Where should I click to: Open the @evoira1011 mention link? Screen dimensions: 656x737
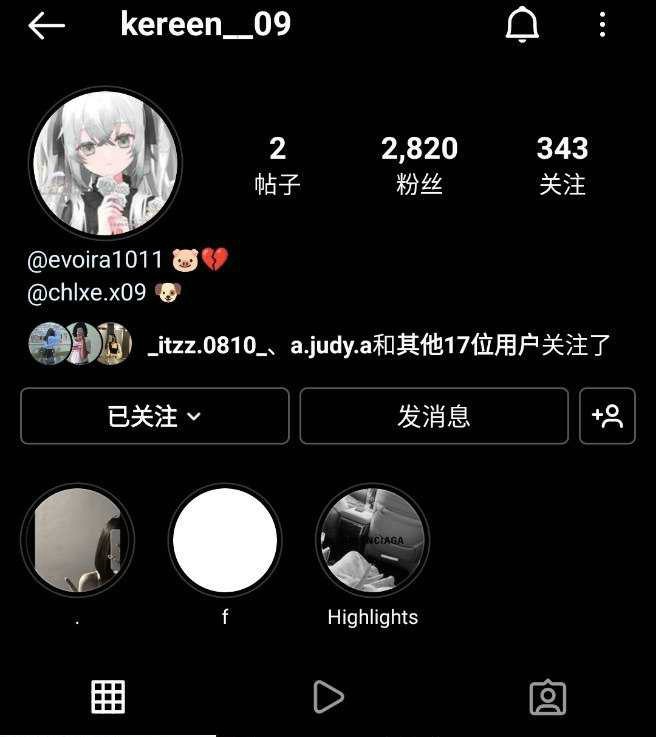click(95, 261)
